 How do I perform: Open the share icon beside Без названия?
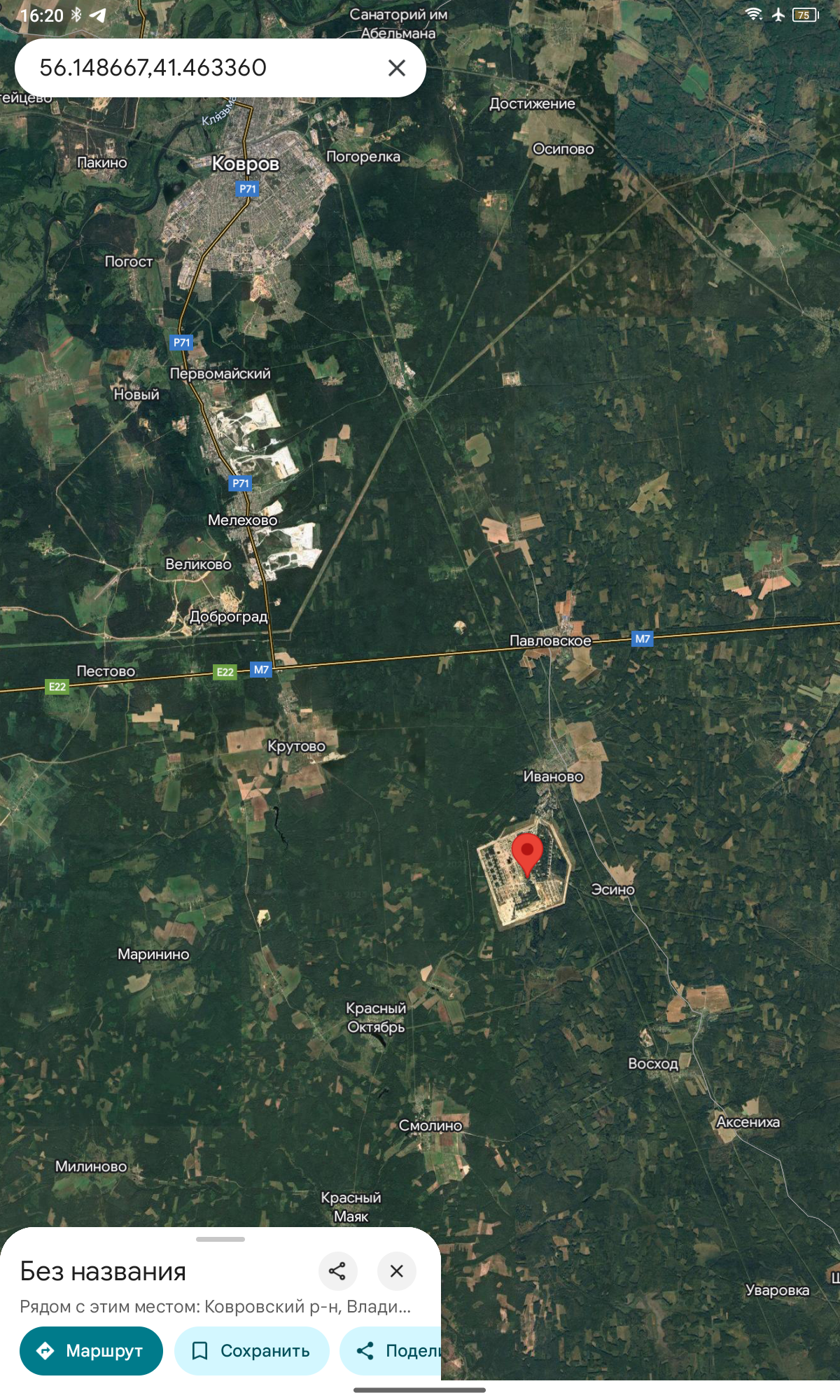337,1271
